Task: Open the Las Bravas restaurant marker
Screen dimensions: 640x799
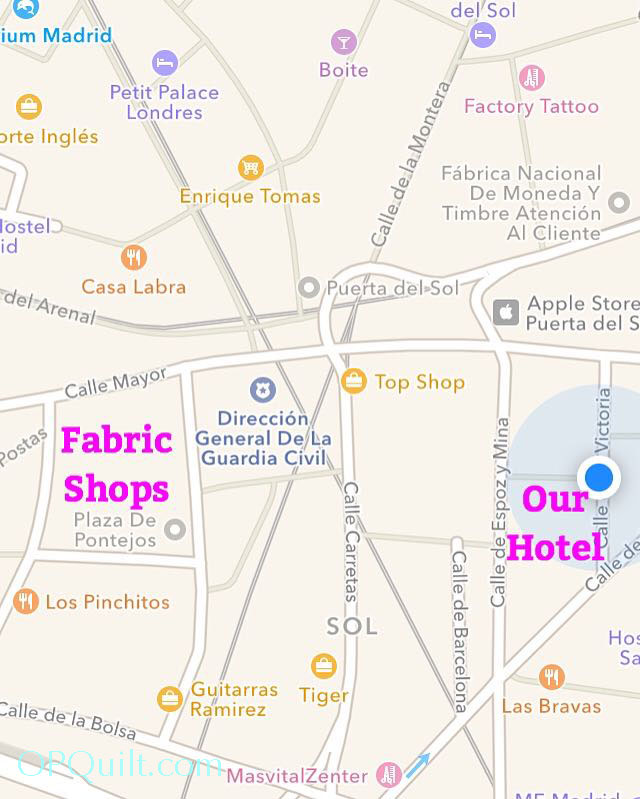Action: 551,677
